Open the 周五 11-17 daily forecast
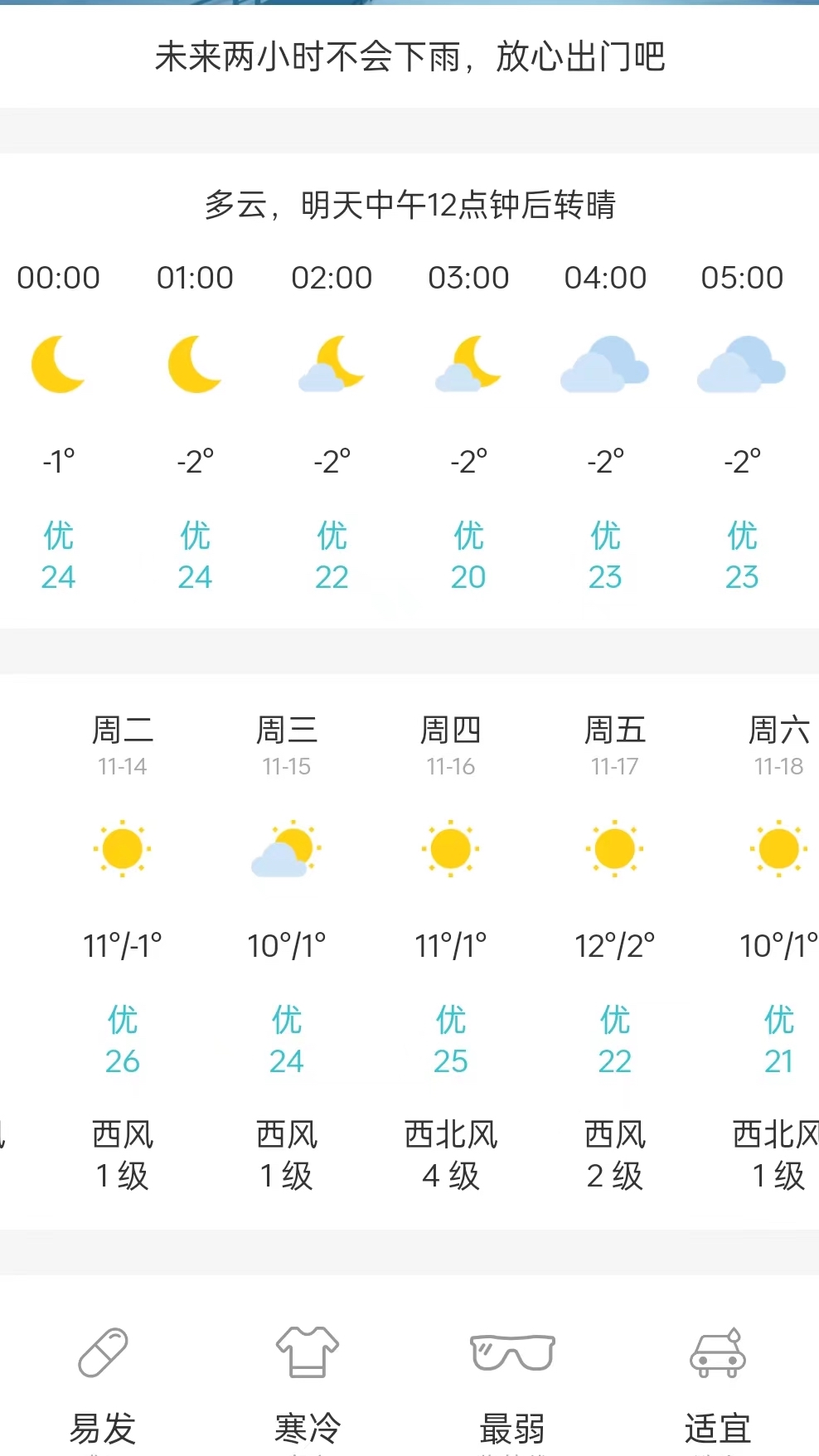 click(615, 945)
